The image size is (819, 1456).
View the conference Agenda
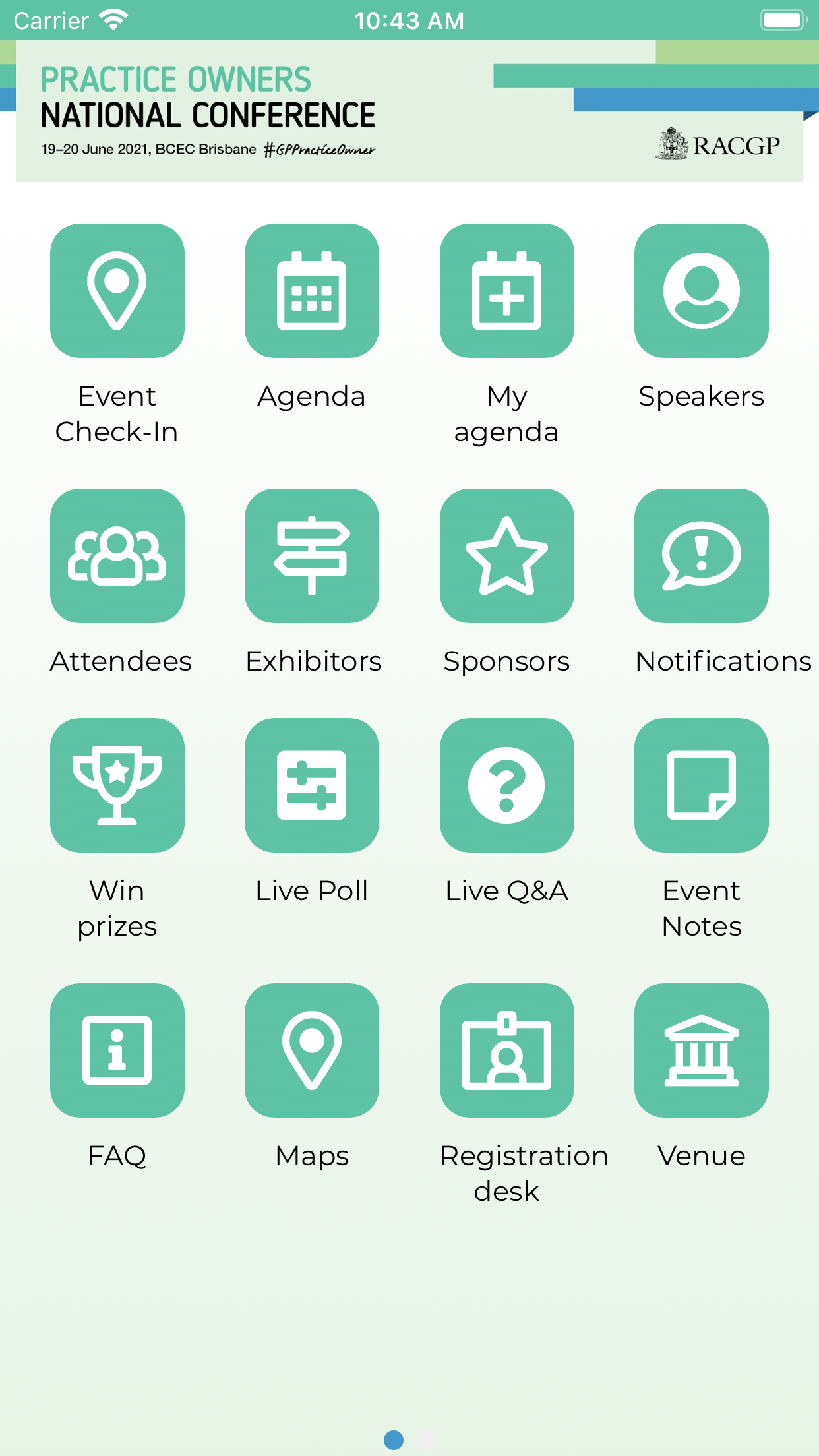coord(312,291)
